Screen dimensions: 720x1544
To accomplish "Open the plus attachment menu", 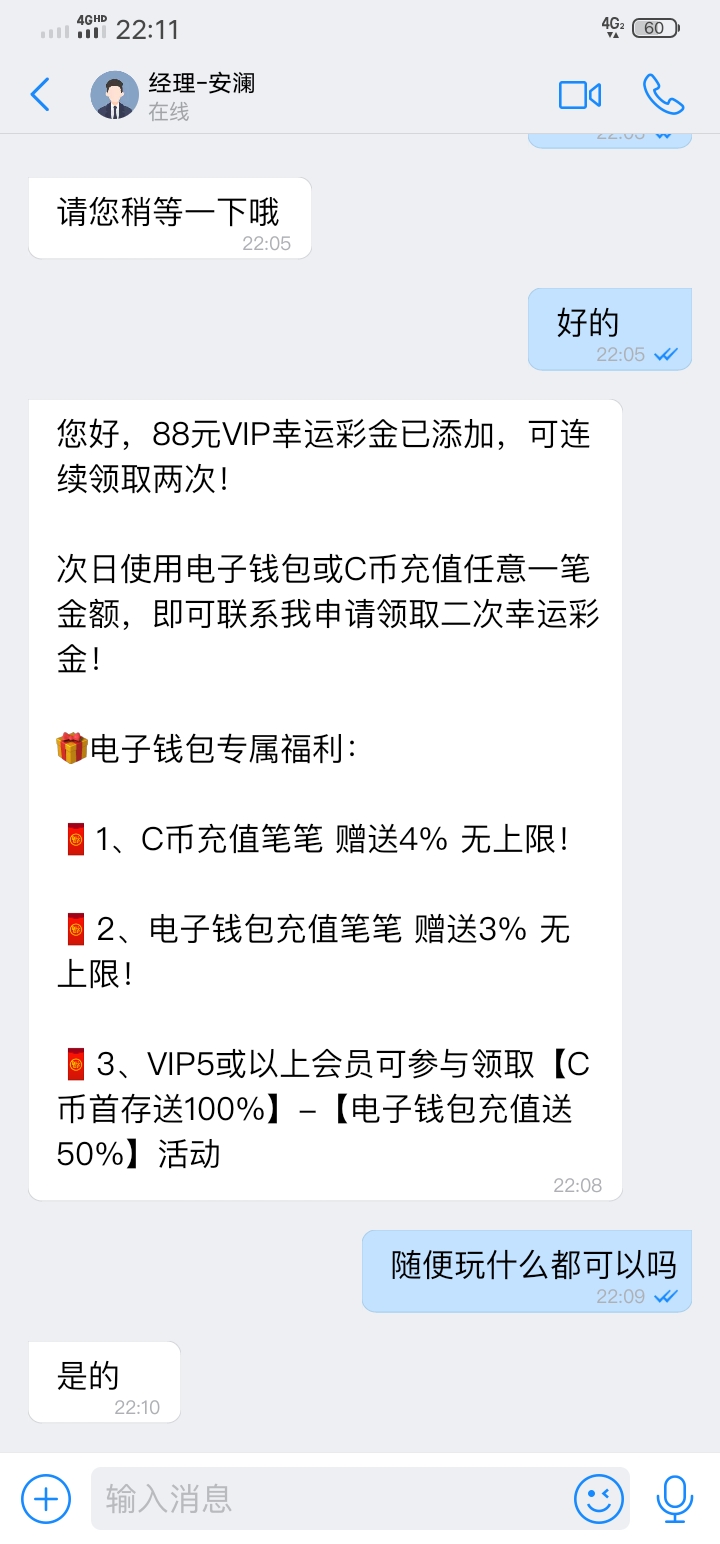I will pos(46,1499).
